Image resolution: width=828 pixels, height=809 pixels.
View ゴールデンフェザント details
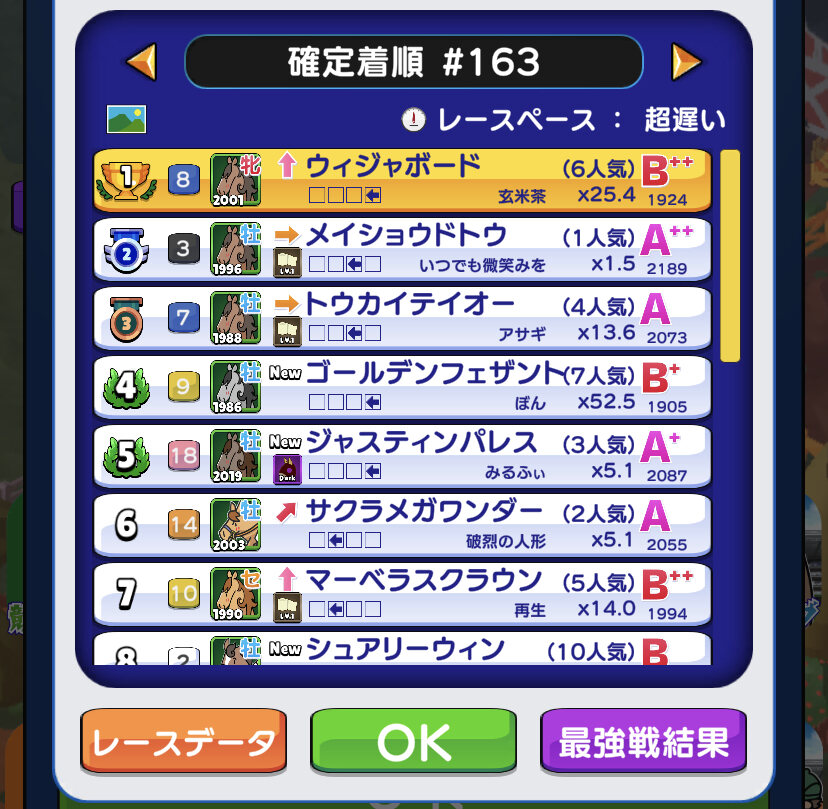402,387
